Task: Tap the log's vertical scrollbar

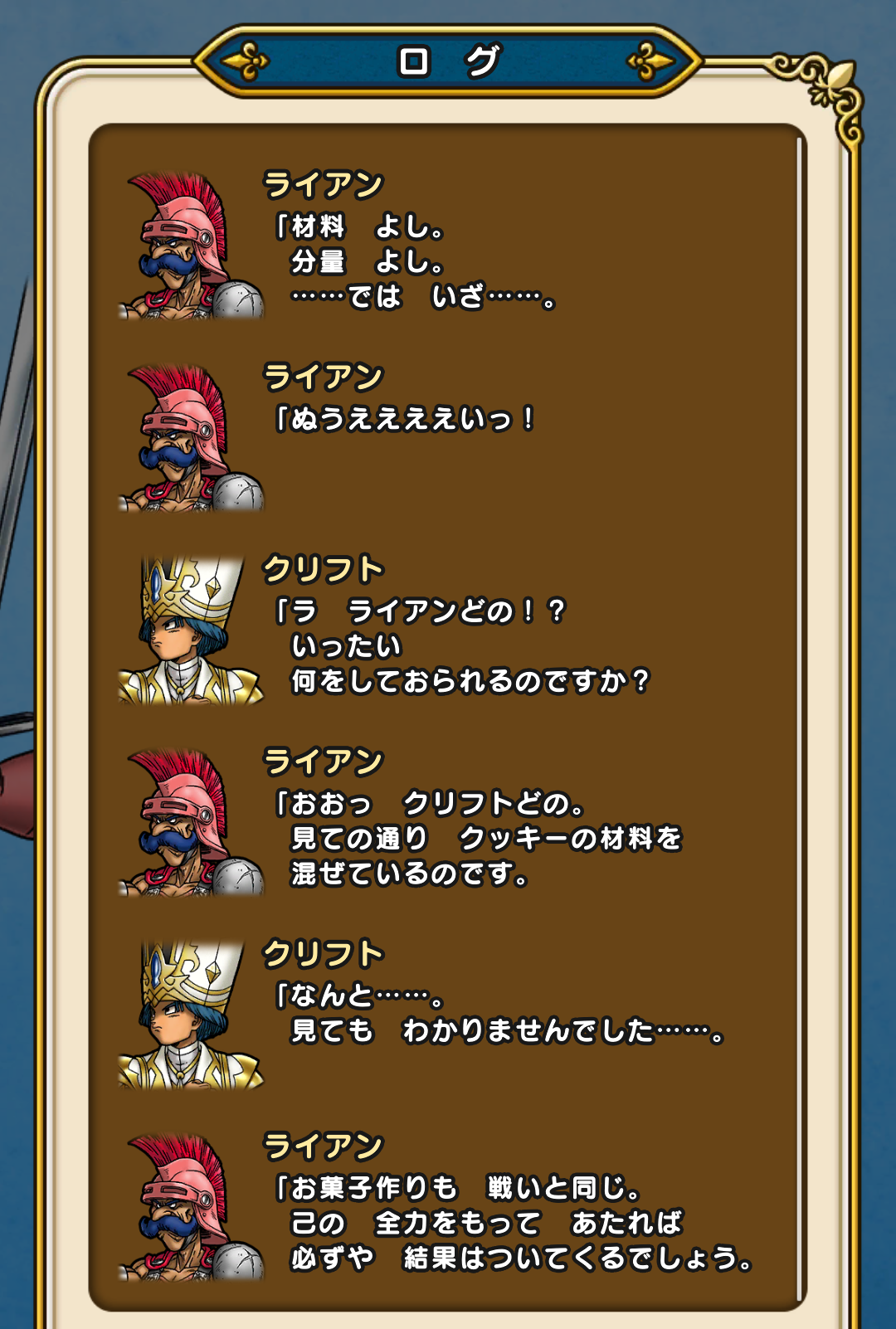Action: click(x=799, y=713)
